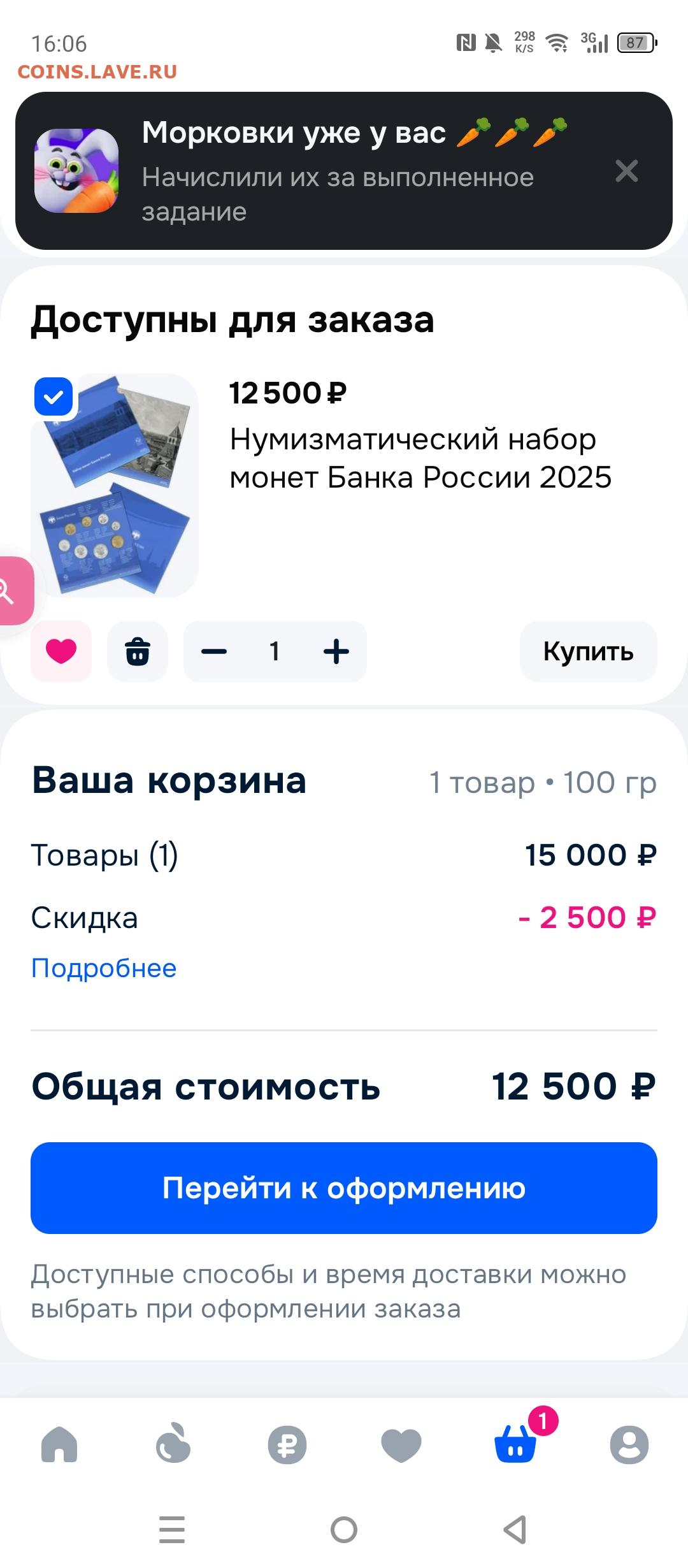Viewport: 688px width, 1568px height.
Task: Dismiss the carrots notification banner
Action: click(626, 171)
